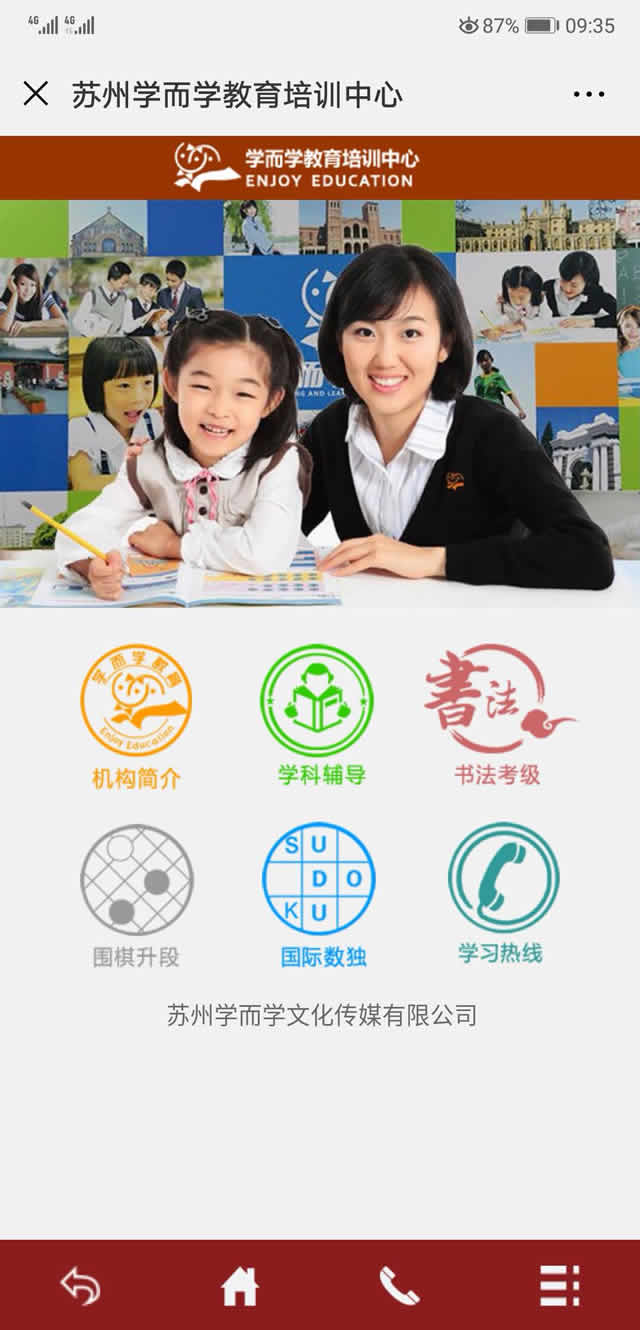The width and height of the screenshot is (640, 1330).
Task: Return to the home page via the house icon
Action: (240, 1286)
